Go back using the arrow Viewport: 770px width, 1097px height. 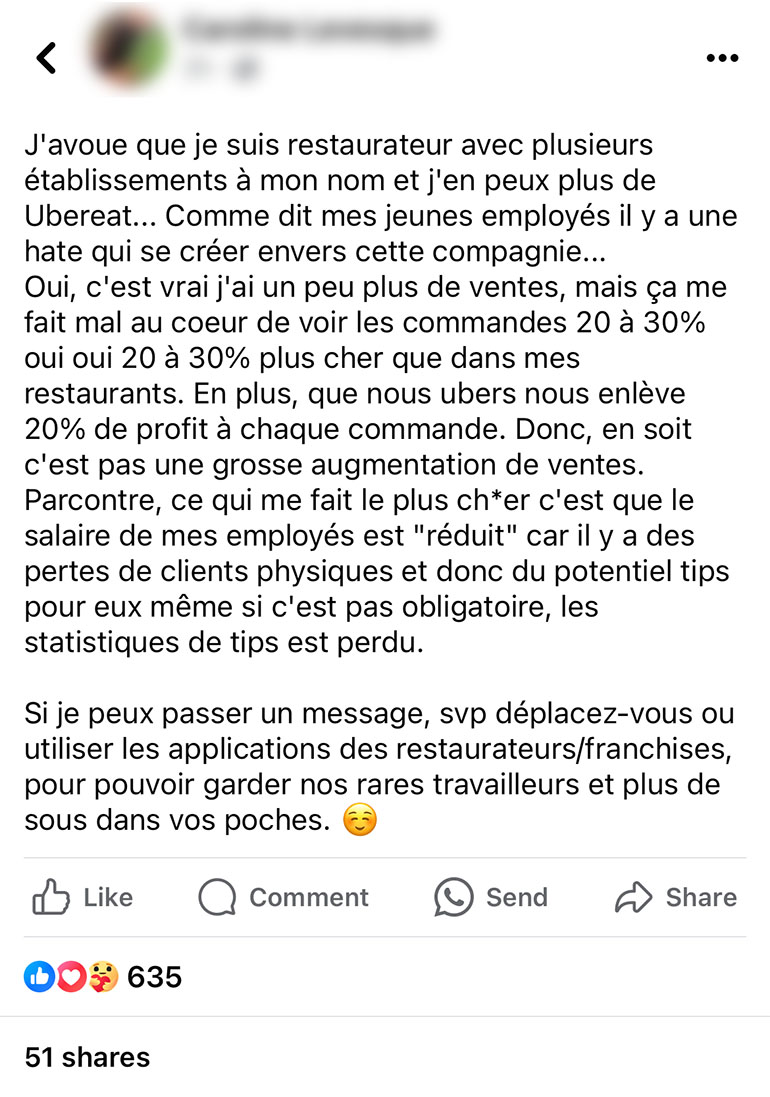(46, 58)
